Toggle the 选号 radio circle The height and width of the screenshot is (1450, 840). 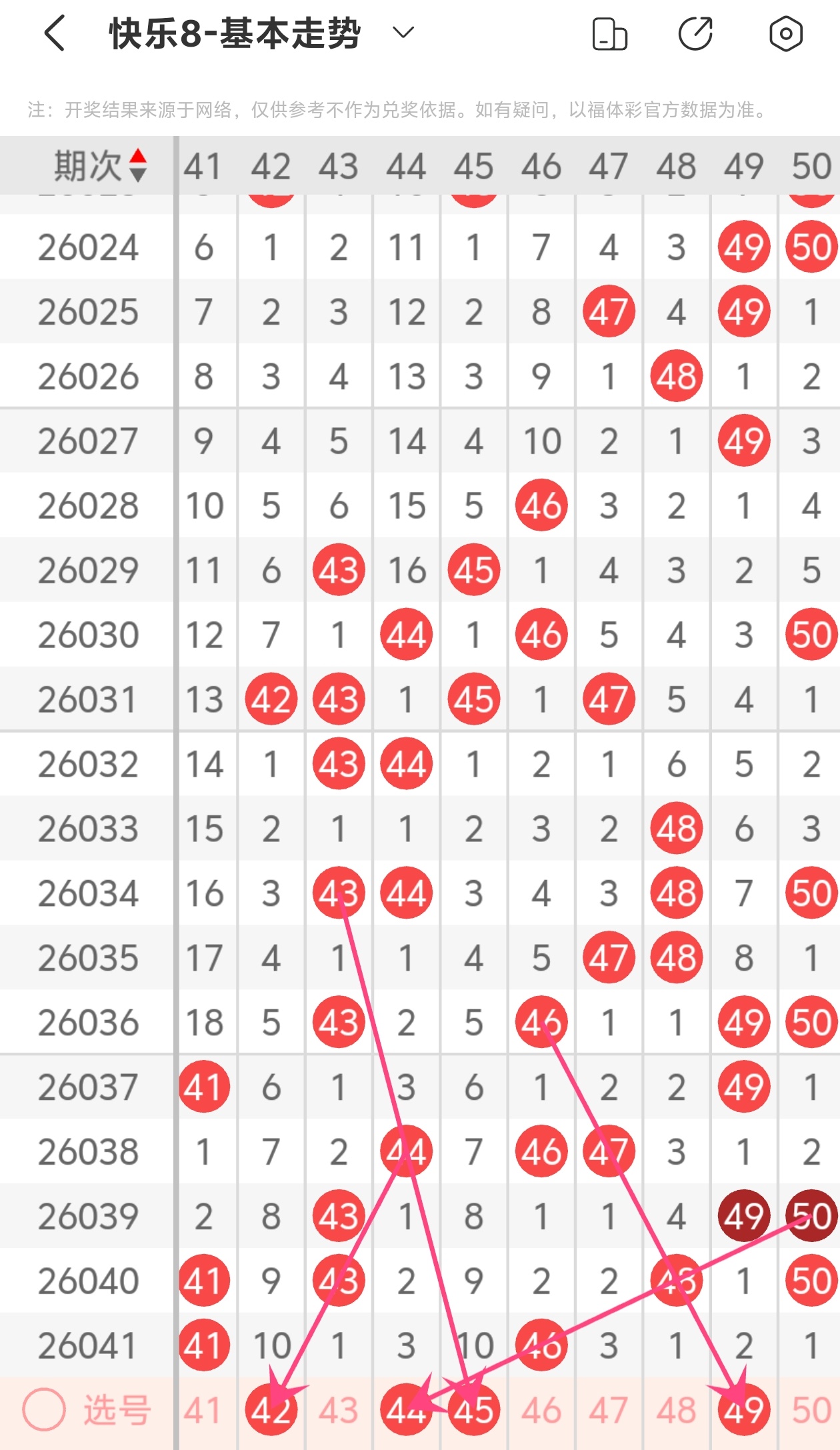(x=44, y=1410)
